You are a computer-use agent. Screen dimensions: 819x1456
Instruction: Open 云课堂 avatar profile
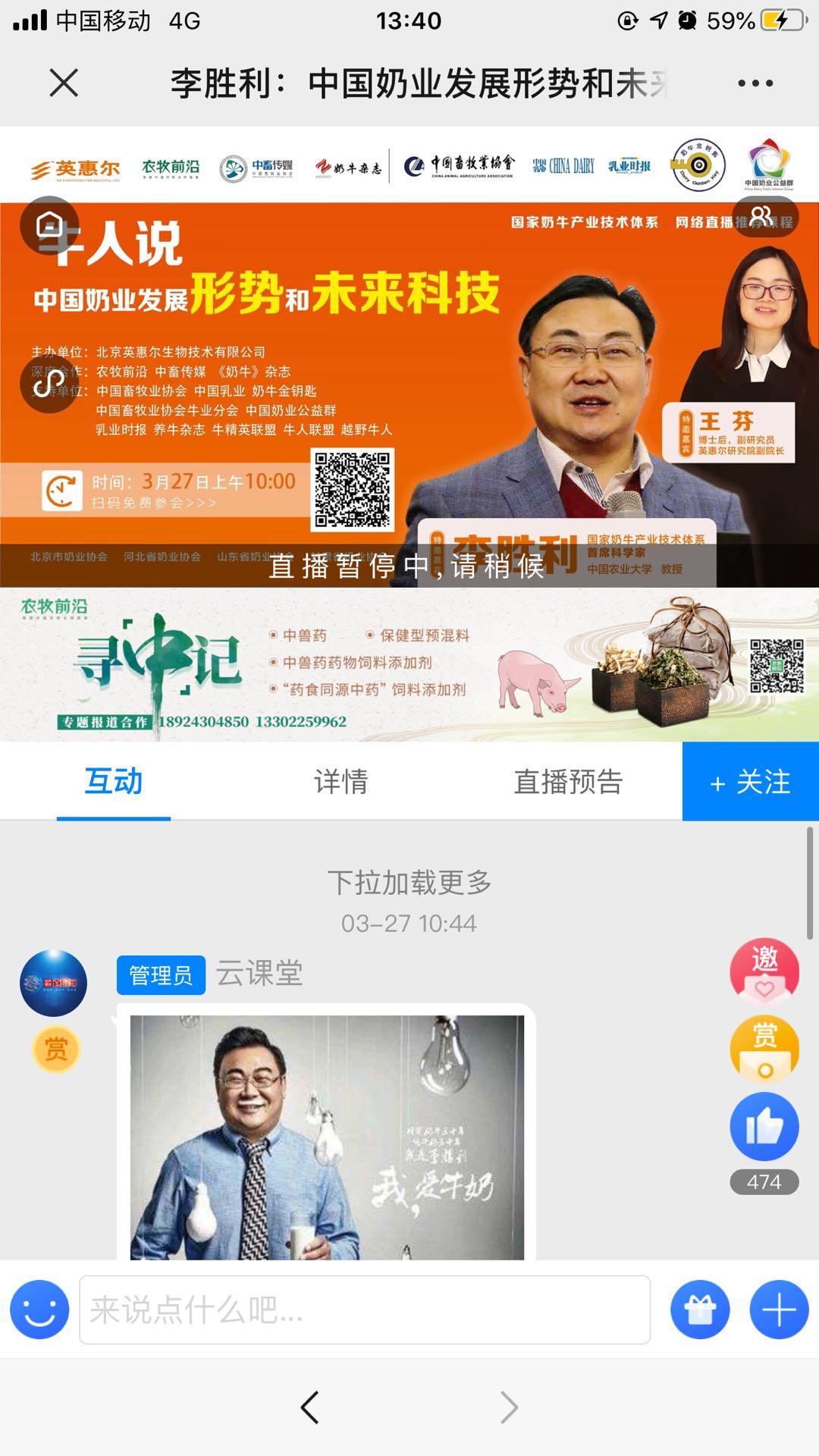click(x=53, y=983)
